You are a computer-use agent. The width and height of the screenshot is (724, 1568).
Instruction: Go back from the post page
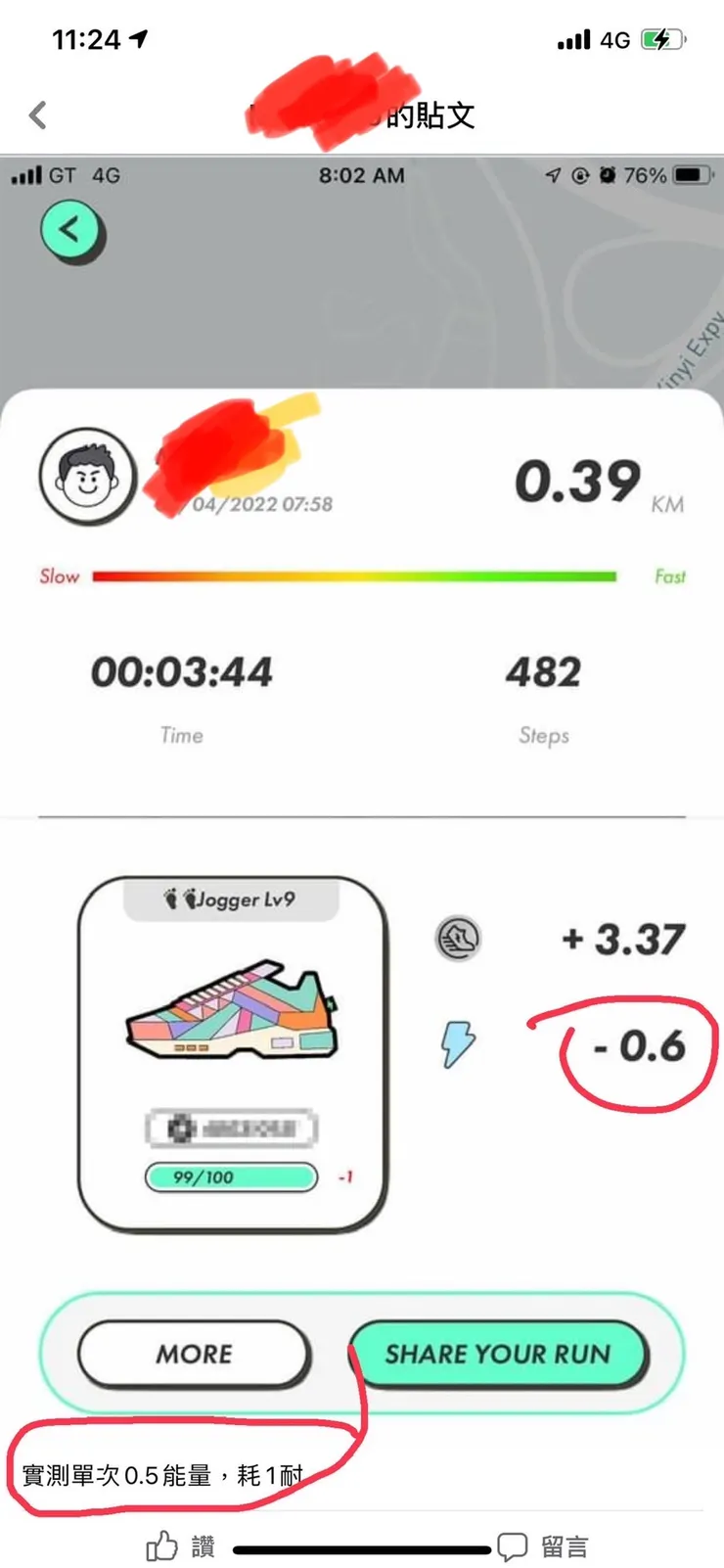37,115
